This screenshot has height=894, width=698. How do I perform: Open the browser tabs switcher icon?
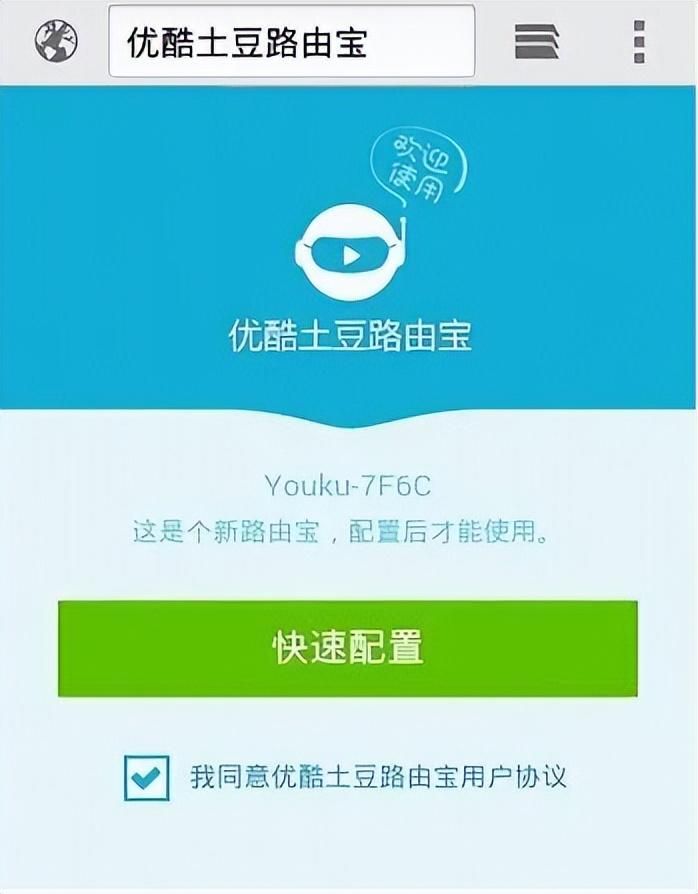(x=536, y=41)
